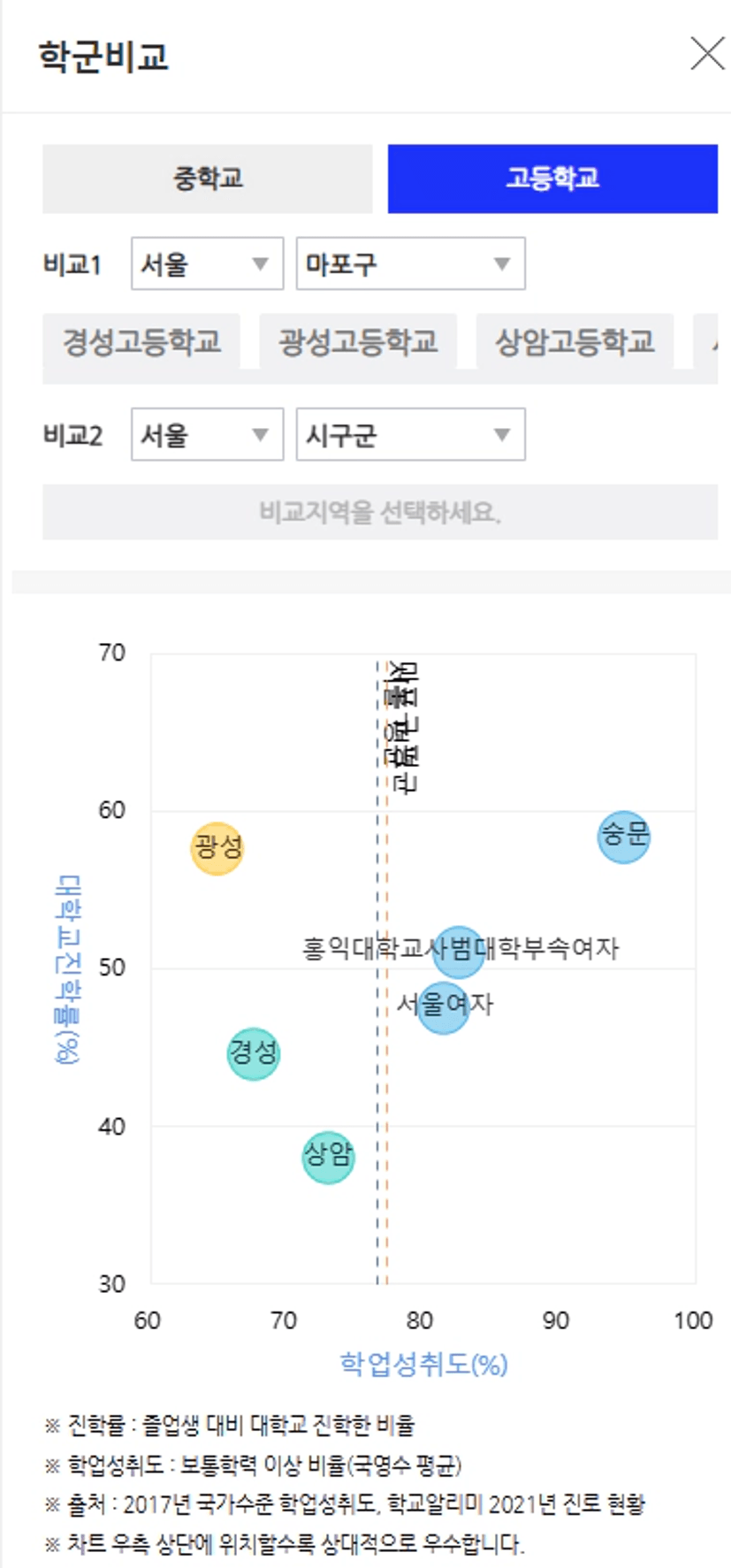Expand the 시구군 district dropdown
Screen dimensions: 731x1568
pos(410,434)
